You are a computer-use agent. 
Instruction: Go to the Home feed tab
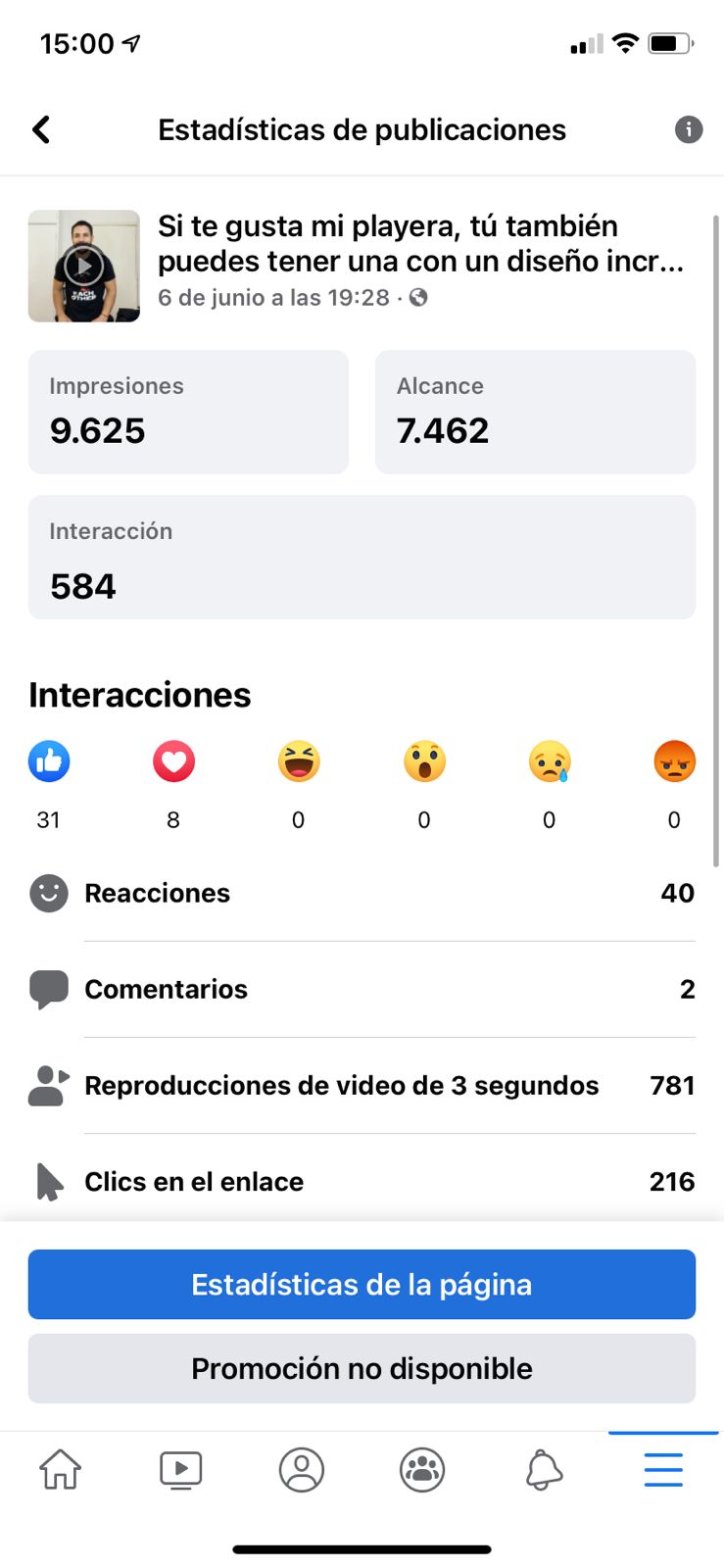pyautogui.click(x=61, y=1470)
